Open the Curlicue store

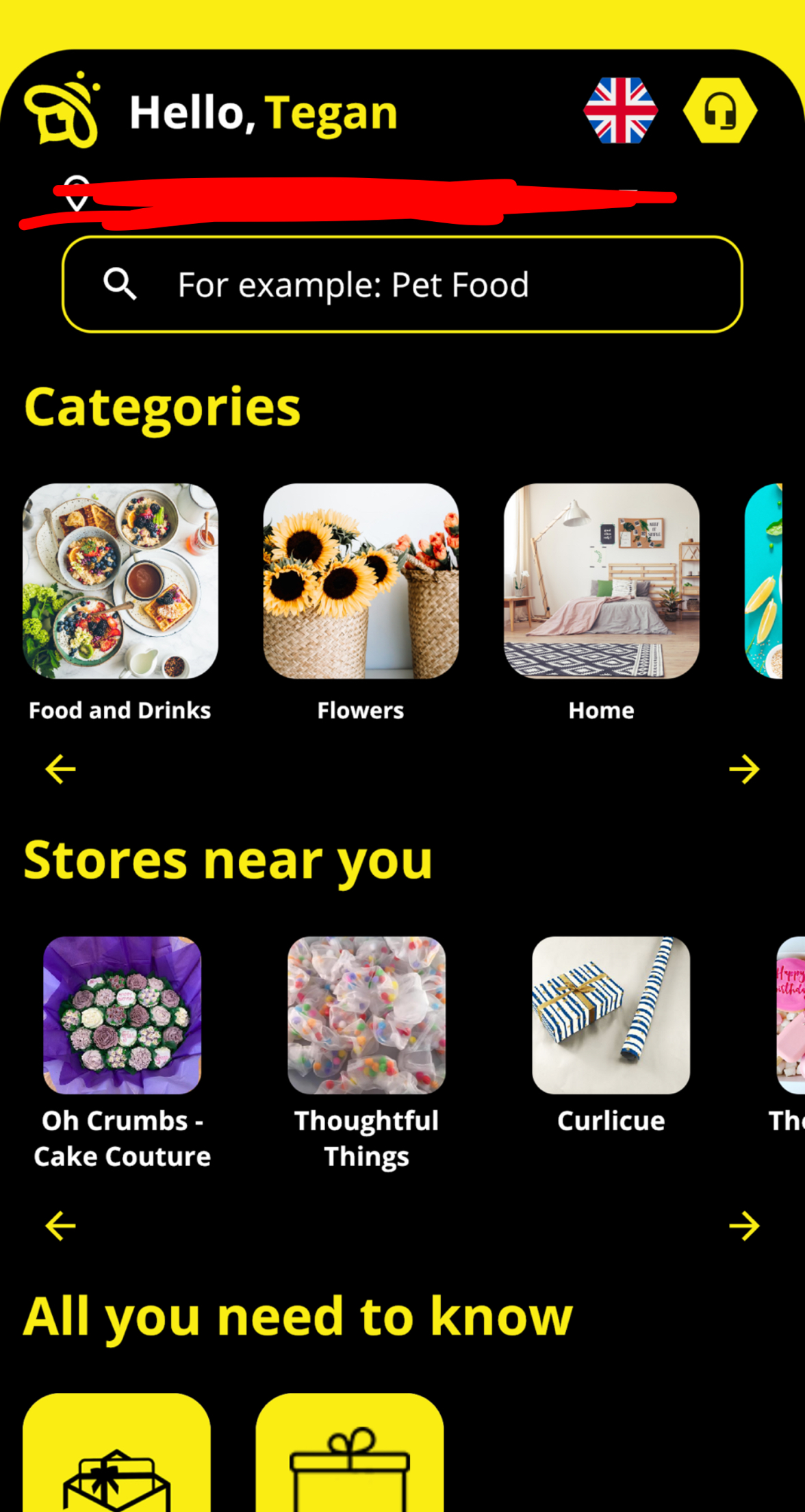[611, 1016]
